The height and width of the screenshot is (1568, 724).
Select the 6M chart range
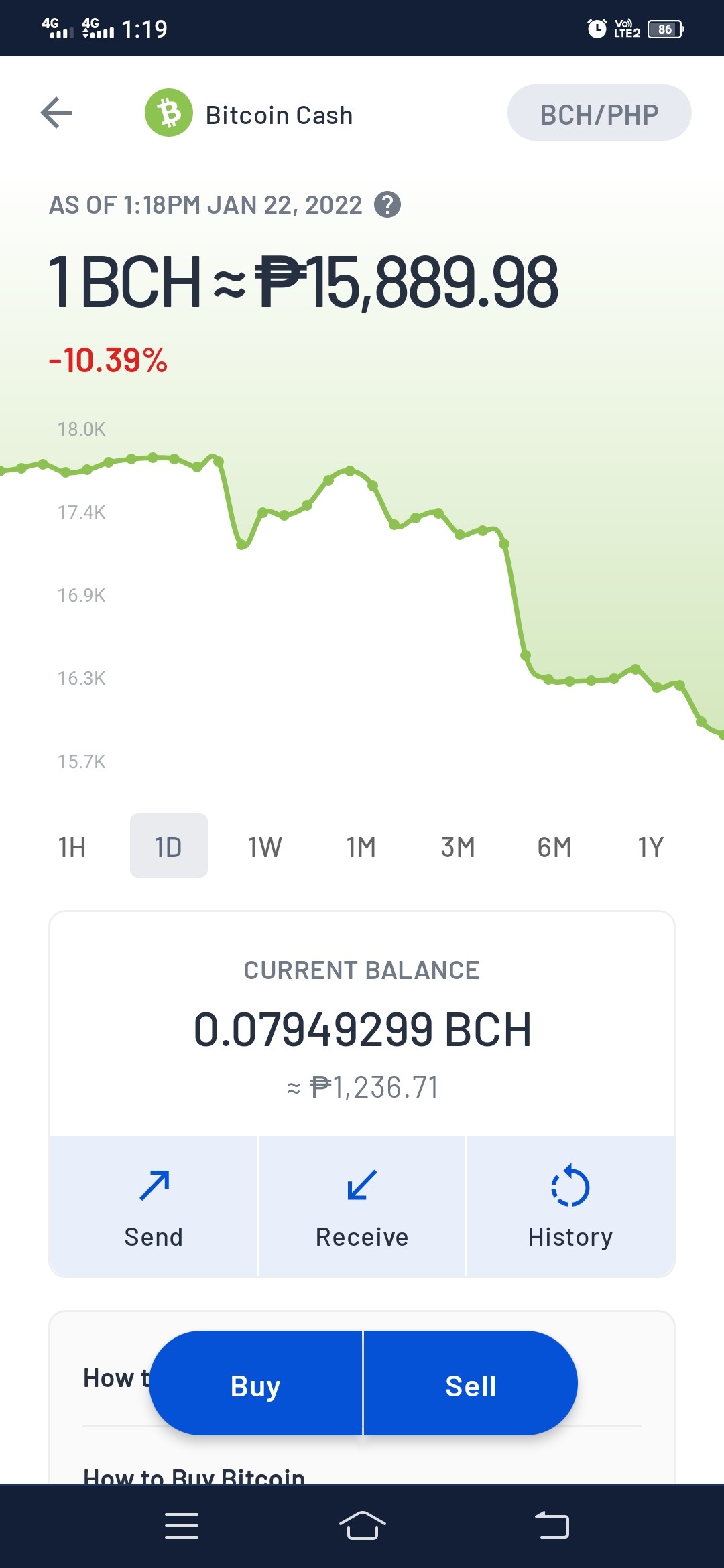click(554, 846)
